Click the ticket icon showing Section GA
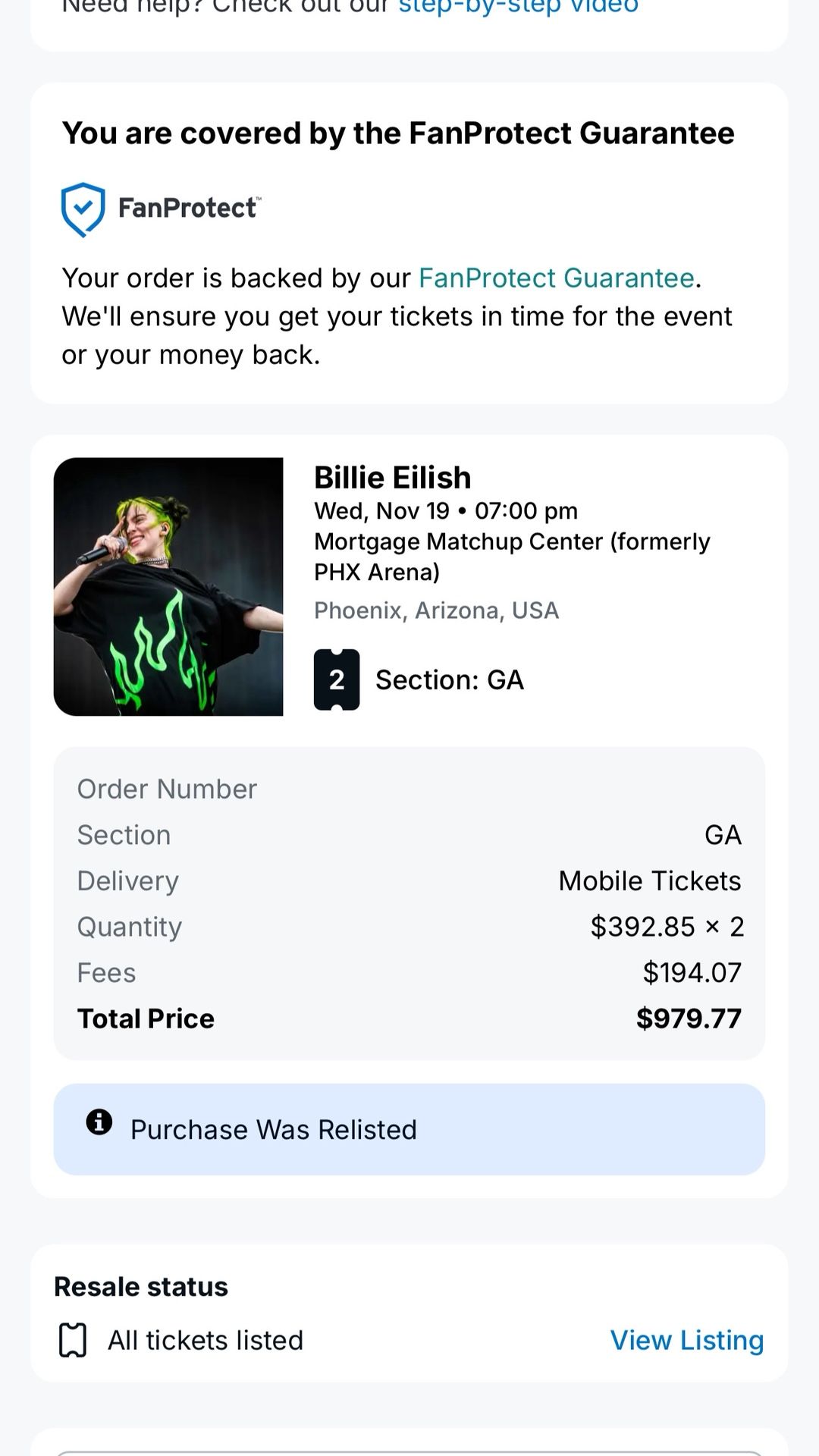This screenshot has width=819, height=1456. (337, 679)
